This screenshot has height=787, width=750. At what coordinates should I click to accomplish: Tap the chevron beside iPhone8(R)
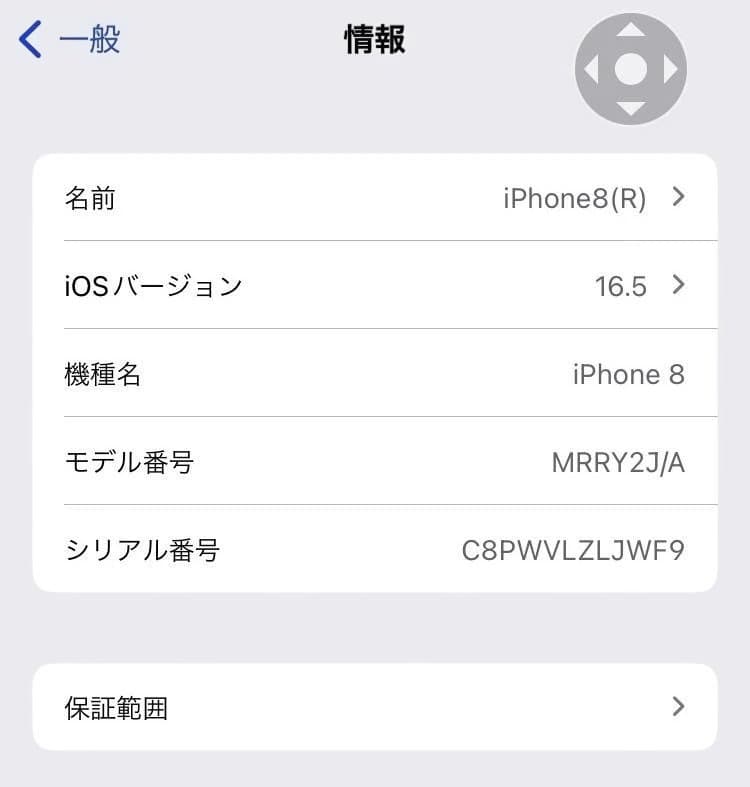677,198
